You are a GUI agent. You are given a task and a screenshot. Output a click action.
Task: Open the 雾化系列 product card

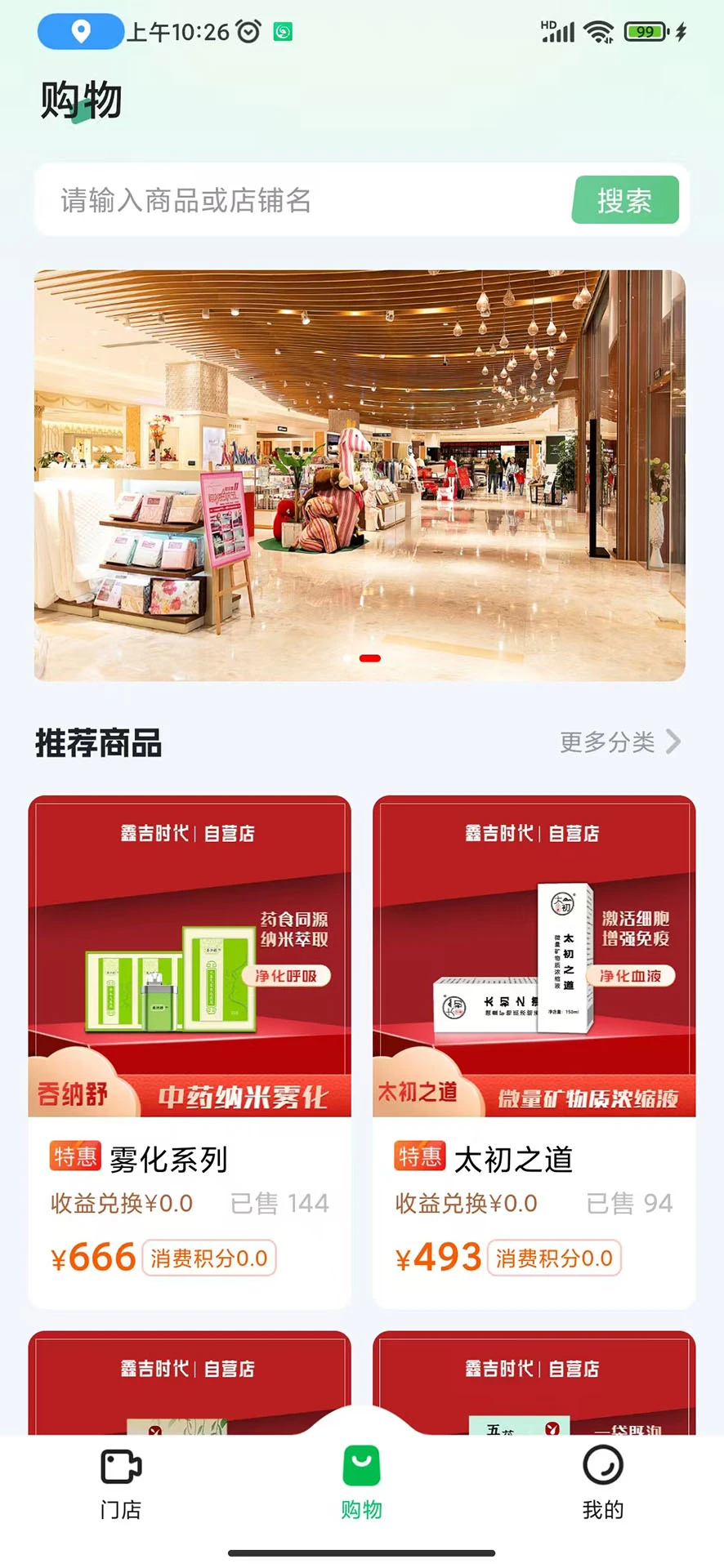pos(190,1052)
